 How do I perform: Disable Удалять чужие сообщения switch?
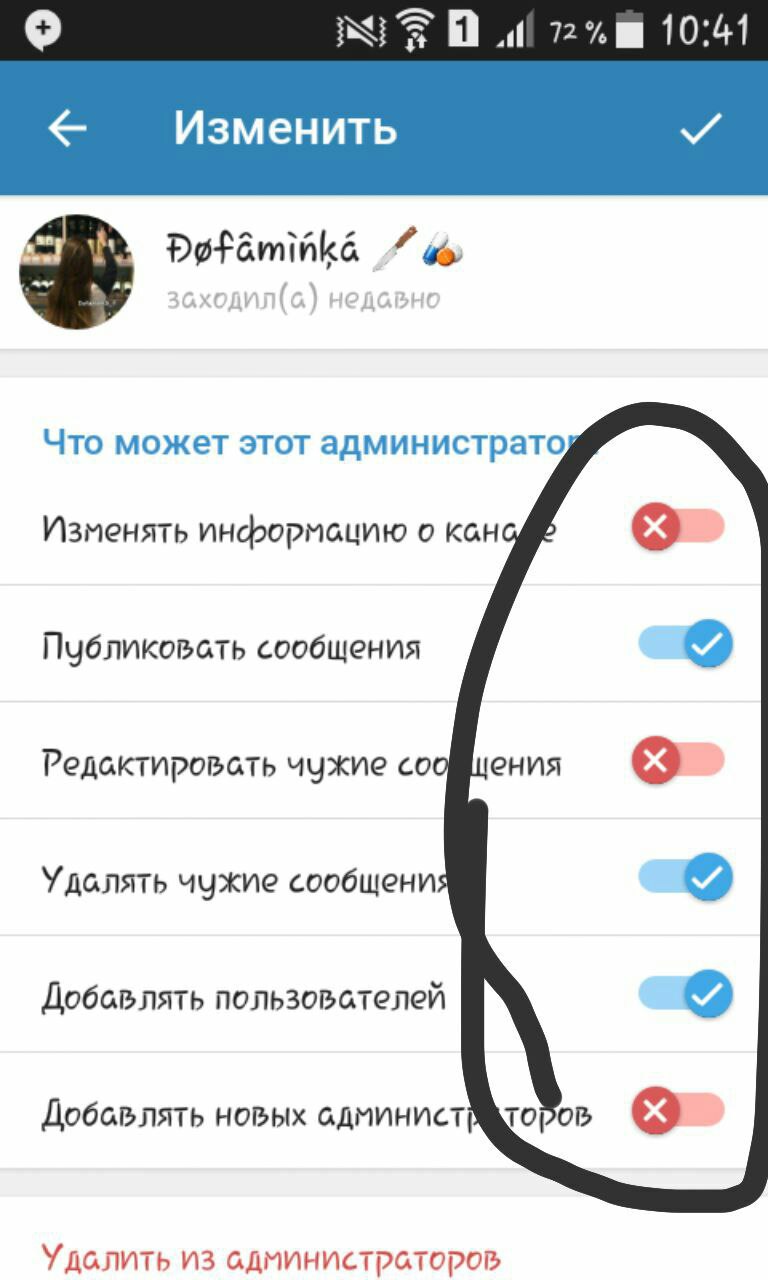[685, 878]
